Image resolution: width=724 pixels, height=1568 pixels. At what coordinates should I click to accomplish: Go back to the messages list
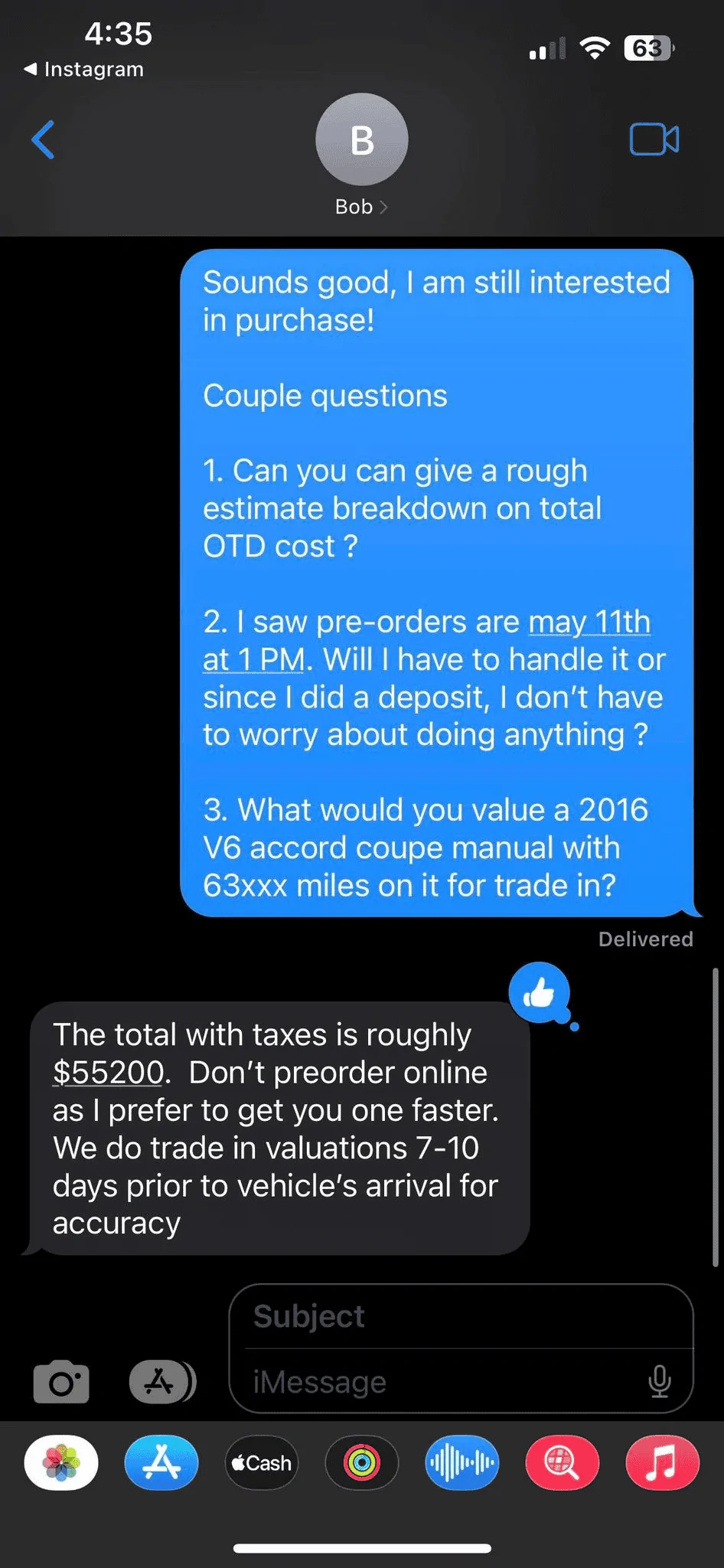[x=44, y=139]
